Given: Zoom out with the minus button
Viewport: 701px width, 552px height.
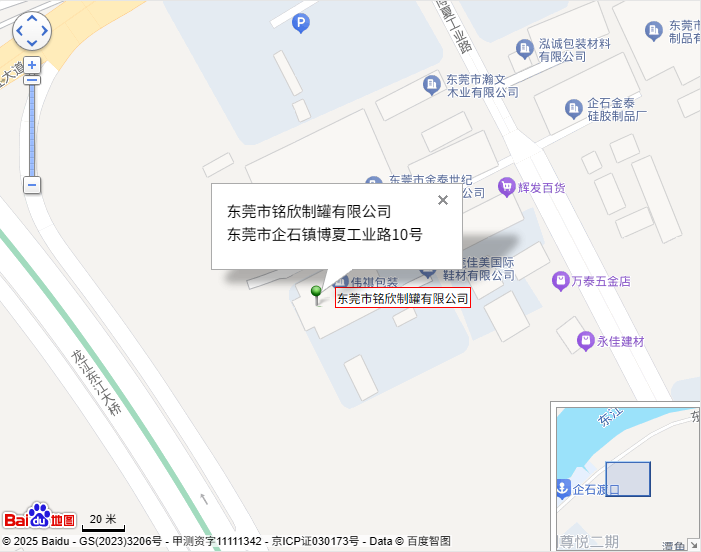Looking at the screenshot, I should (32, 185).
